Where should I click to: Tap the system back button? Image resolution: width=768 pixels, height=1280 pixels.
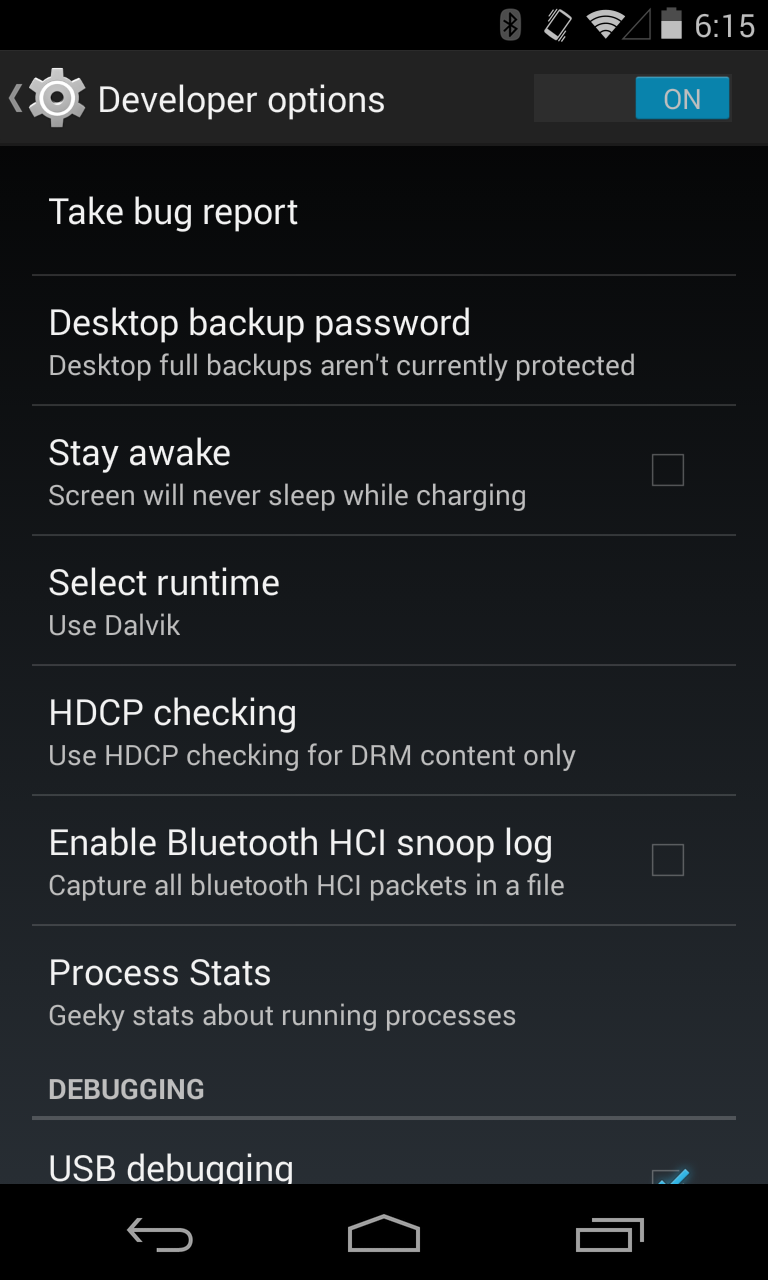[160, 1235]
